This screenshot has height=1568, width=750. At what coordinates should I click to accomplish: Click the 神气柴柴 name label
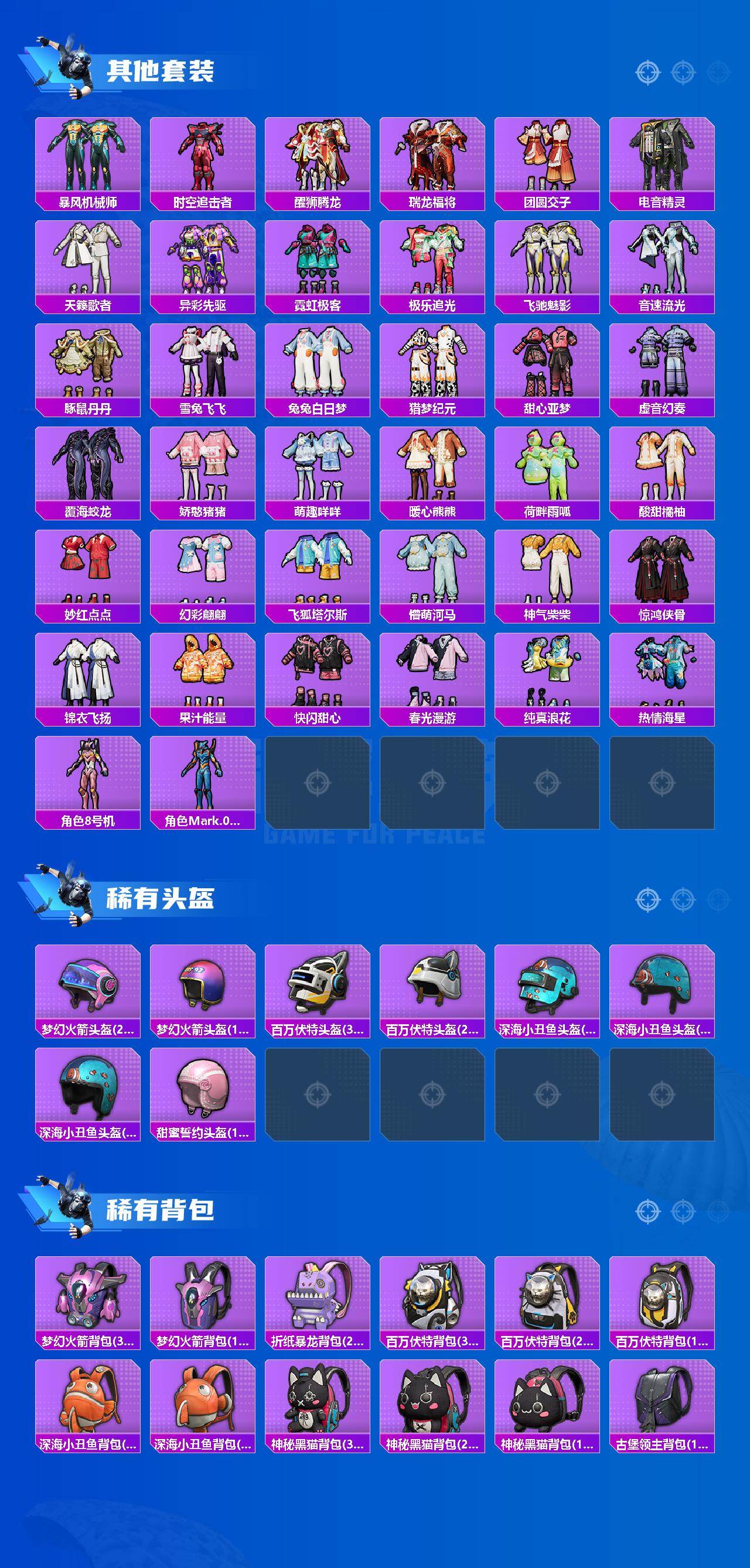pos(548,615)
